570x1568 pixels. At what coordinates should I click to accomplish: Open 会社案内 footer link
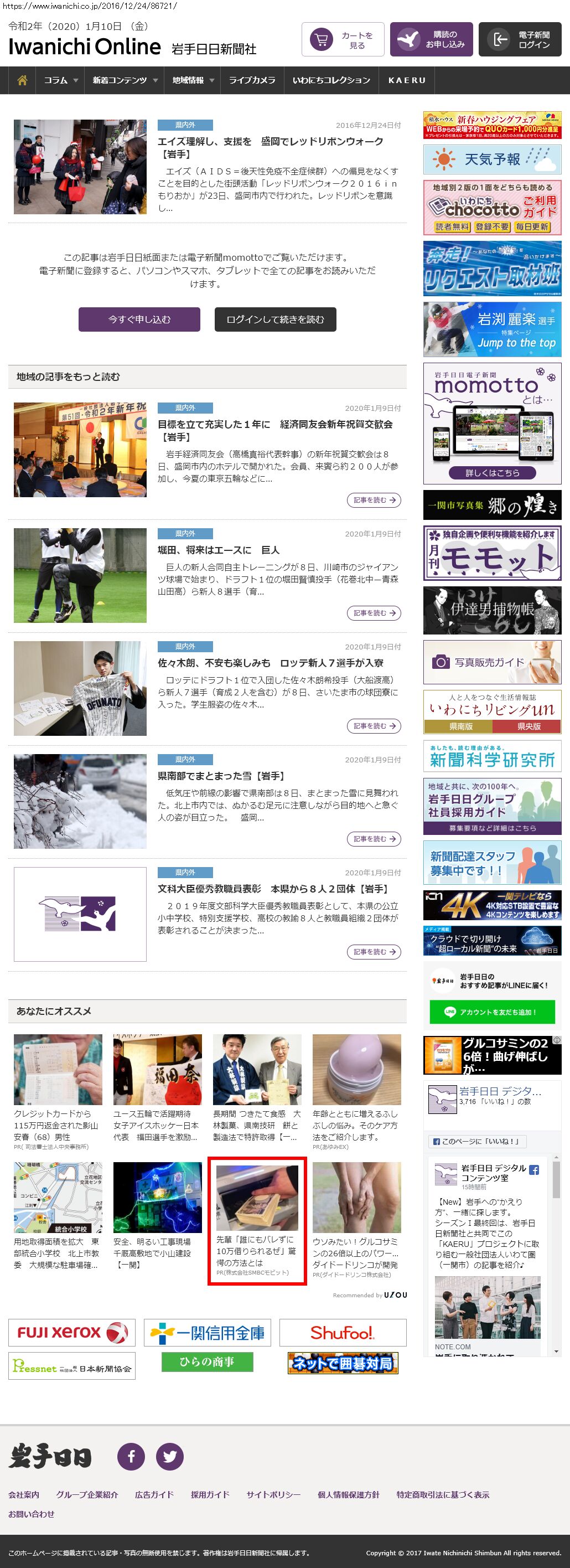(24, 1494)
